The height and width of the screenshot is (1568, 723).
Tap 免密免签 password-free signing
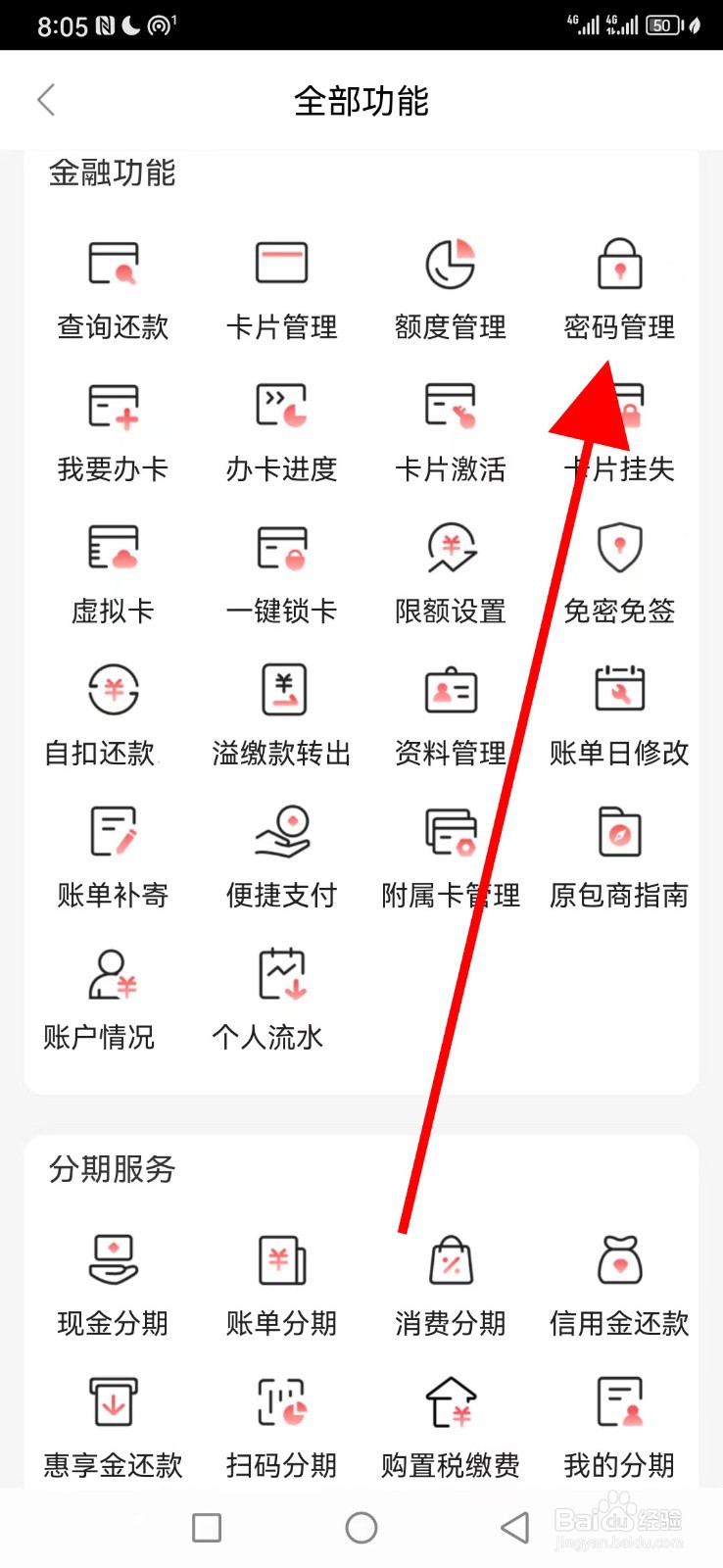pos(618,568)
